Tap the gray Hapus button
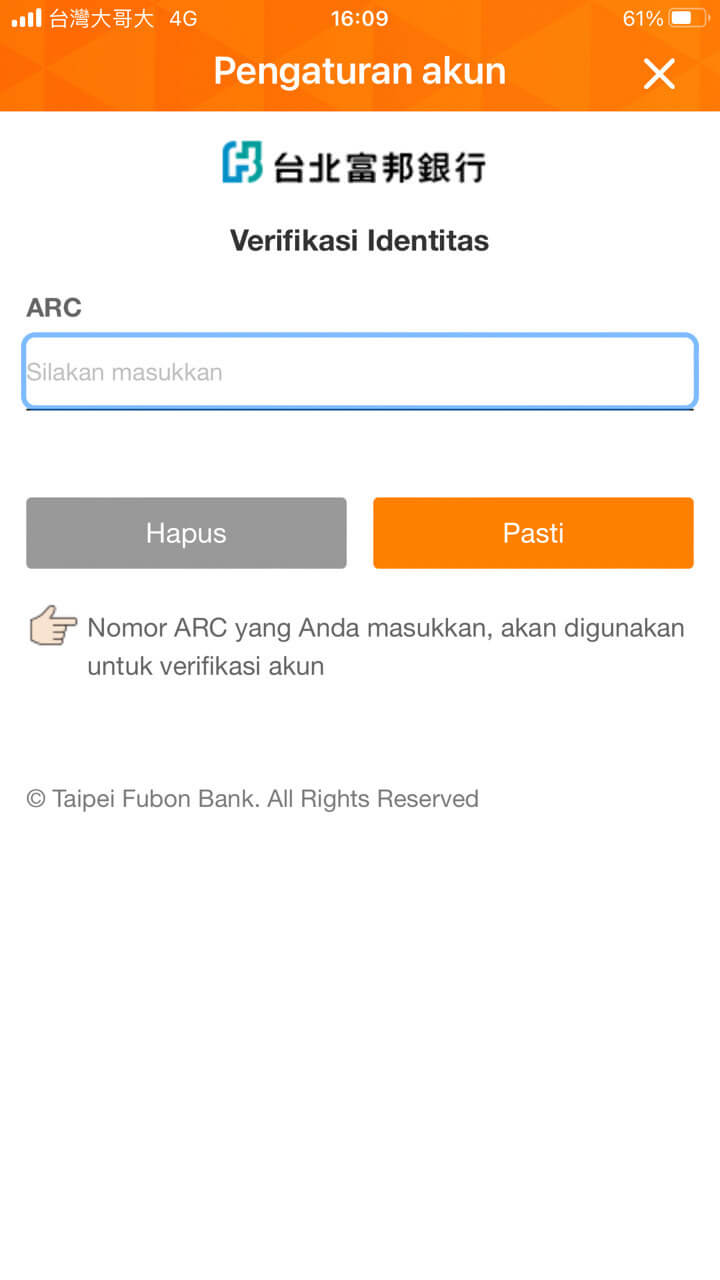Image resolution: width=720 pixels, height=1280 pixels. tap(186, 533)
